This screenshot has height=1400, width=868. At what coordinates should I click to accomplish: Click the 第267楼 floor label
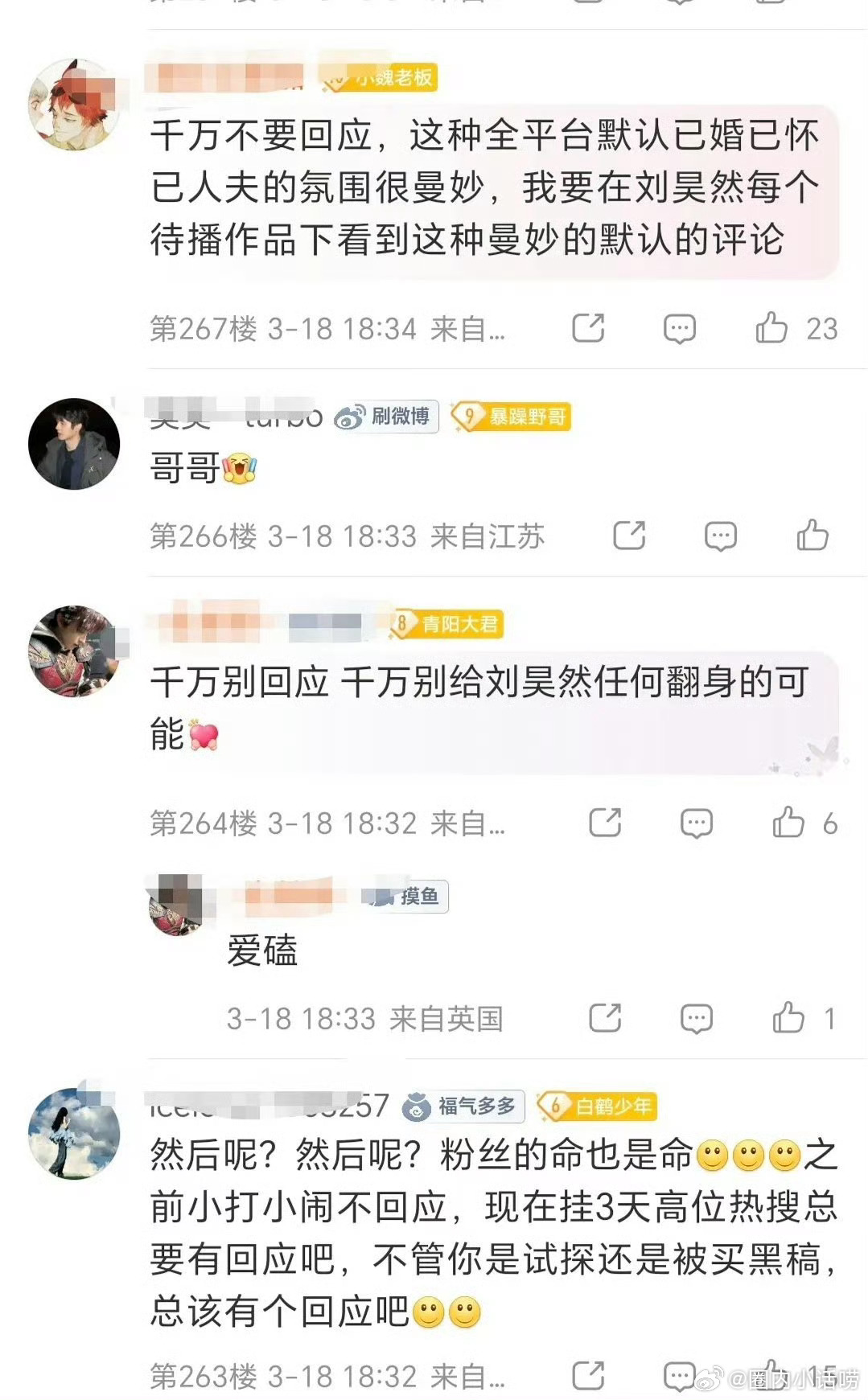point(200,326)
